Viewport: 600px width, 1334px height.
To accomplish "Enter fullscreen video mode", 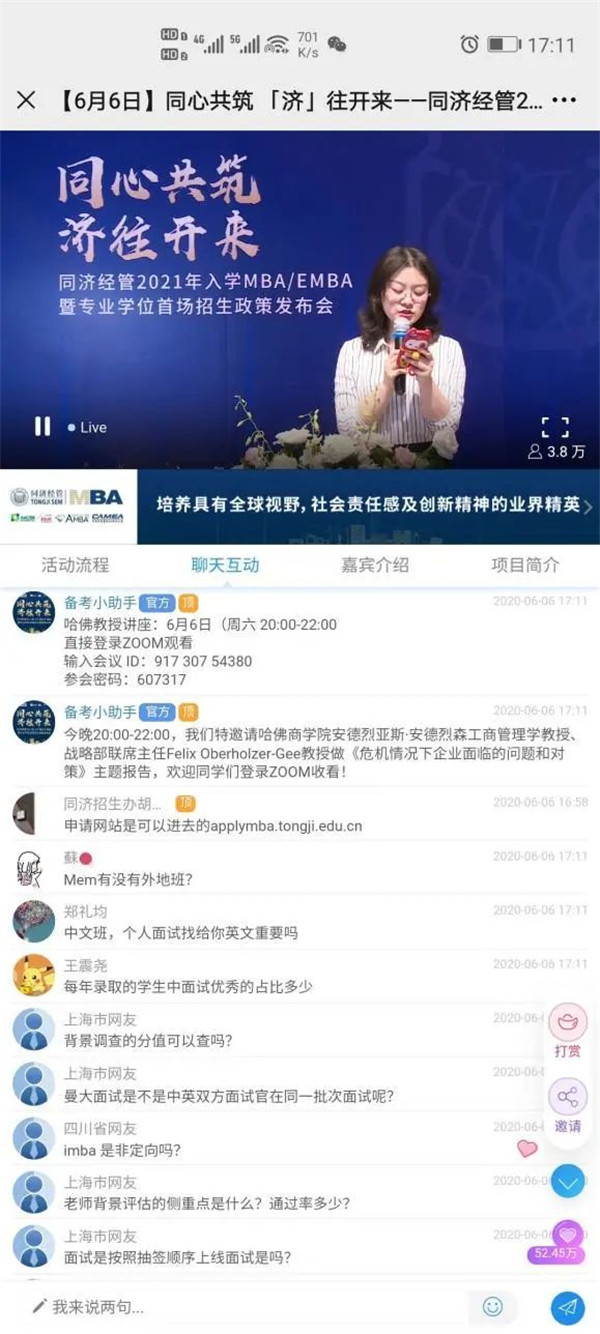I will pos(555,427).
